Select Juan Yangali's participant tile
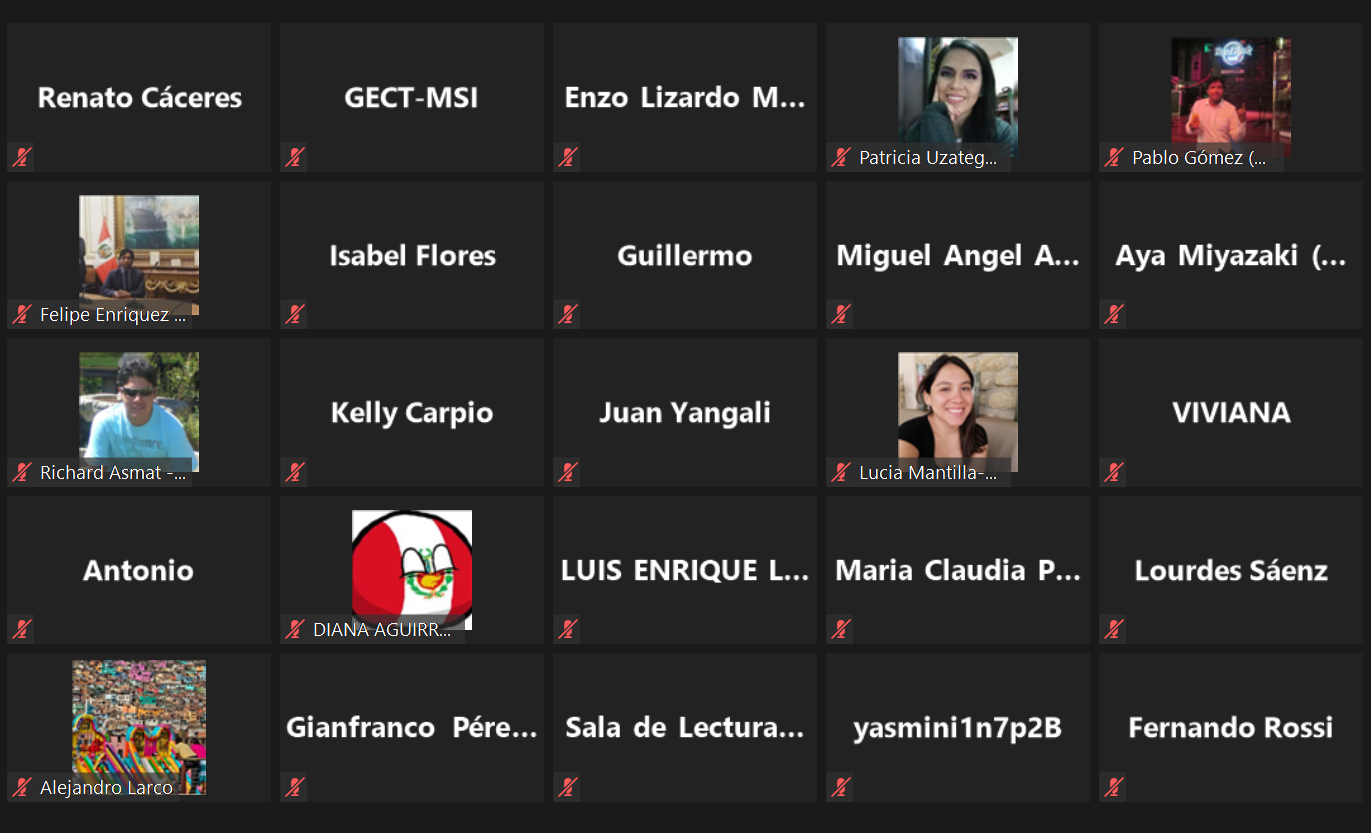Image resolution: width=1371 pixels, height=833 pixels. pos(684,412)
